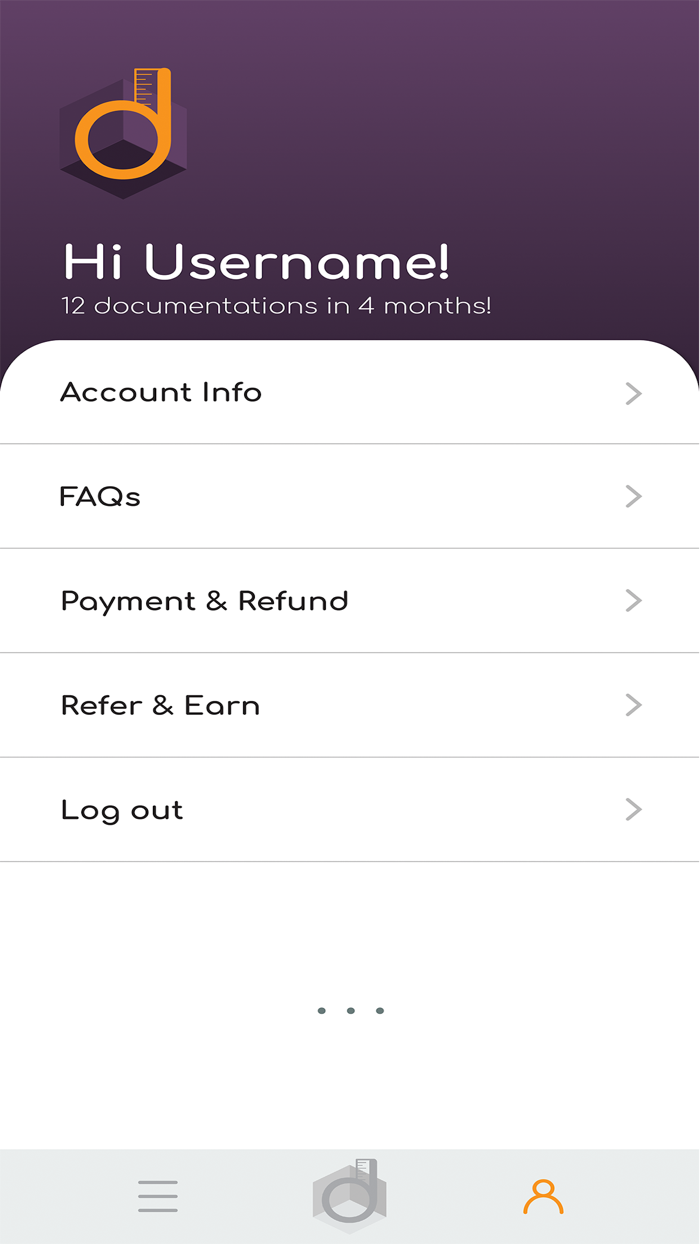The height and width of the screenshot is (1244, 700).
Task: Open Payment & Refund row
Action: [x=349, y=601]
